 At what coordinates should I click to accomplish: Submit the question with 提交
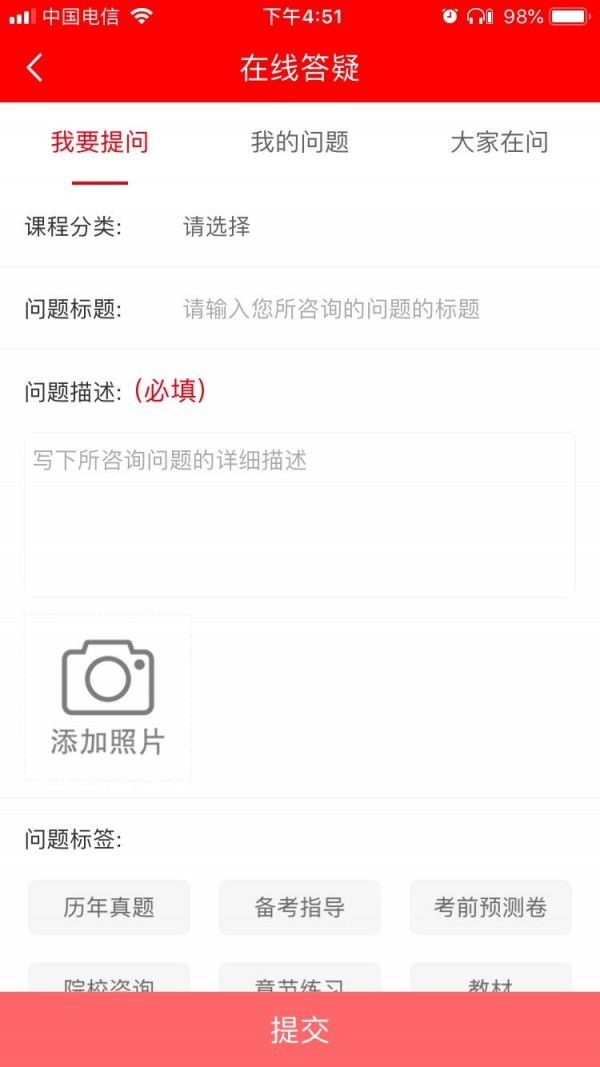click(x=299, y=1029)
